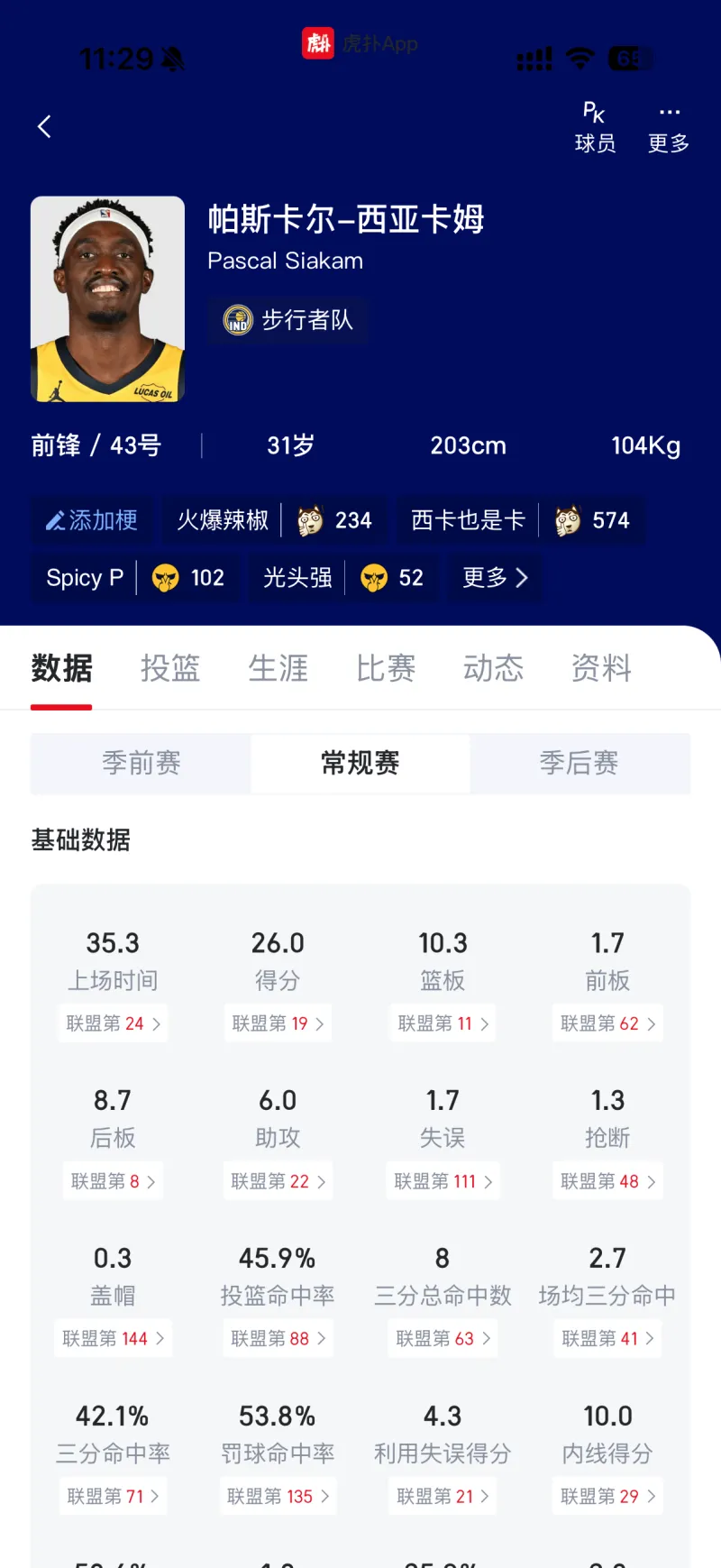
Task: Open the 更多 overflow menu
Action: pyautogui.click(x=669, y=127)
